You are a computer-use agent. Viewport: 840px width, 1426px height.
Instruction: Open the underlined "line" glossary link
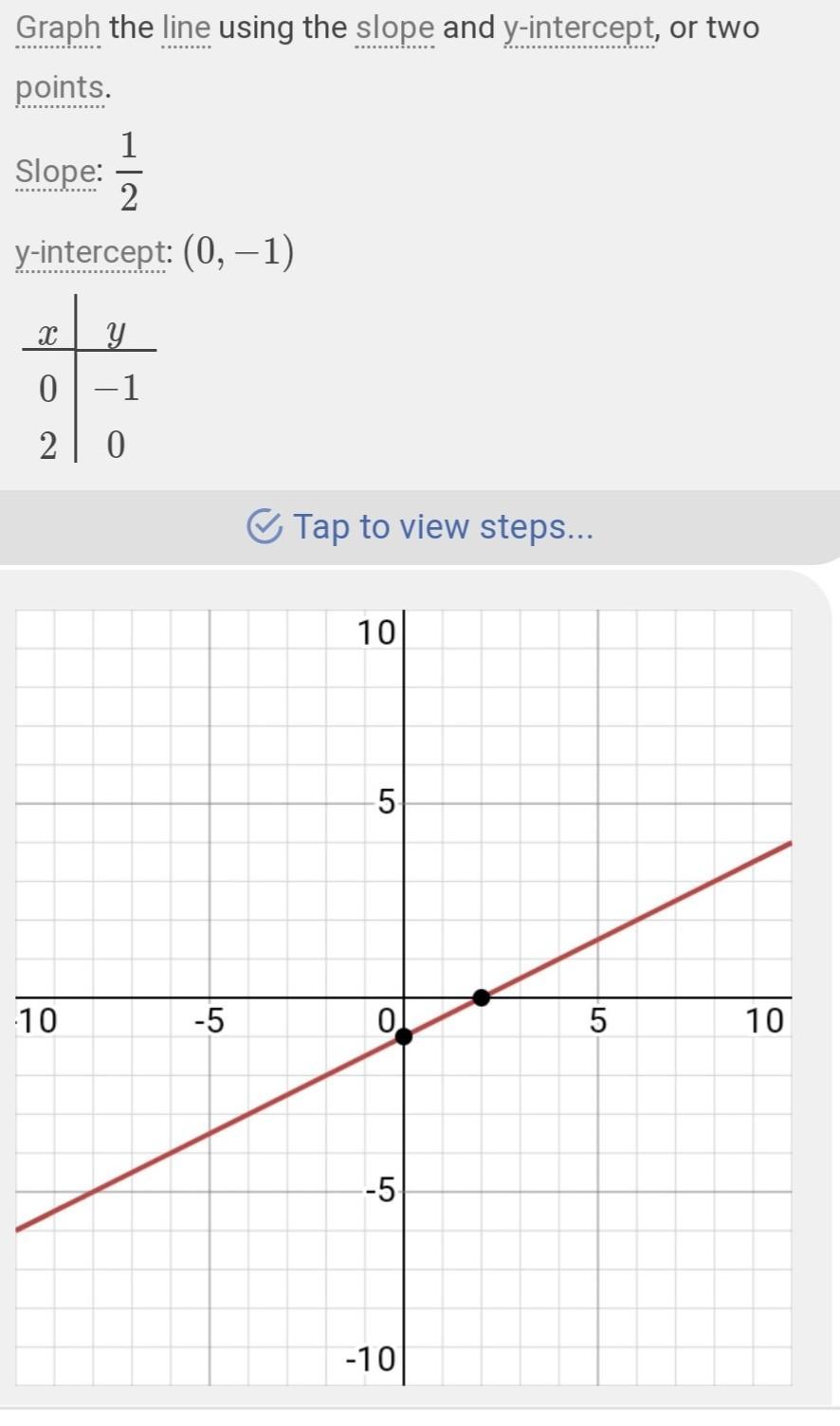pos(187,27)
